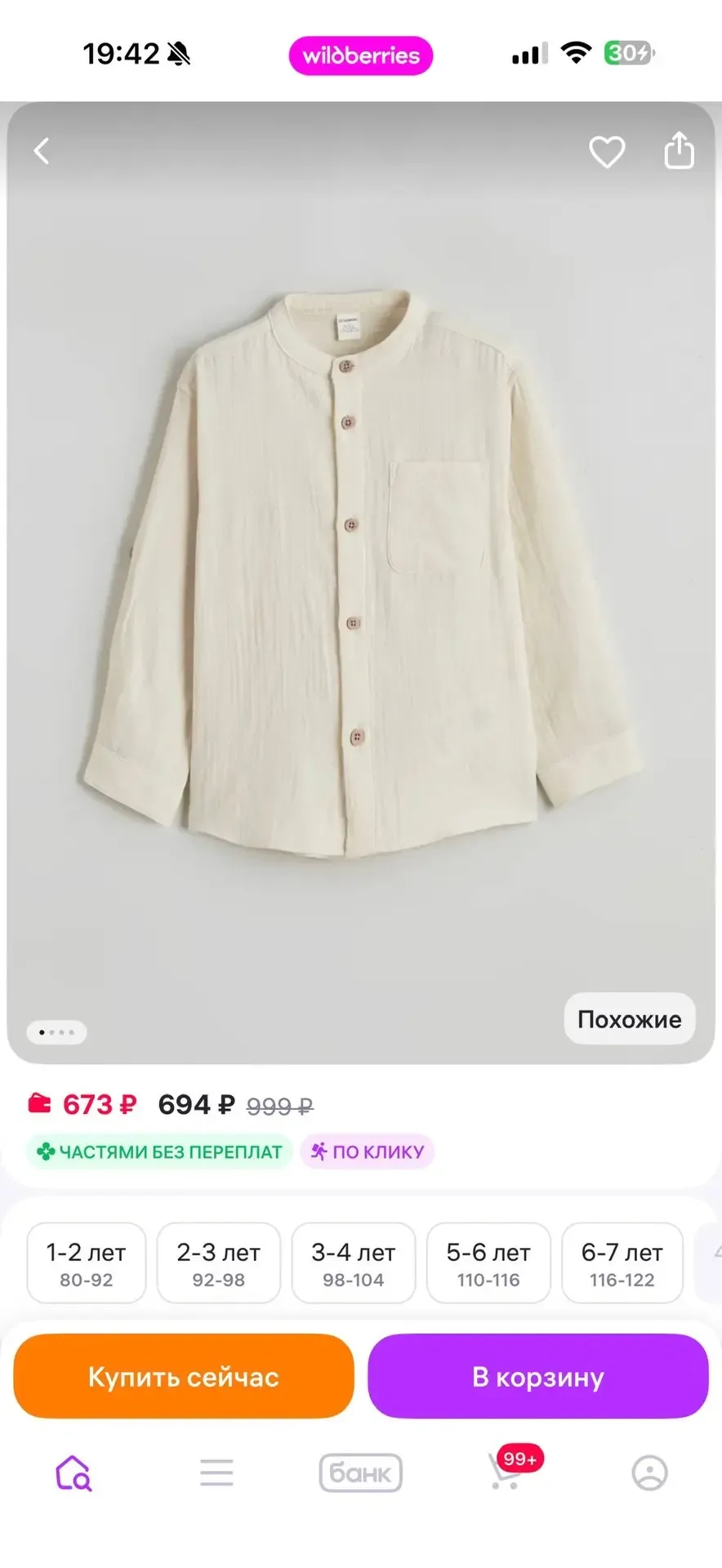The height and width of the screenshot is (1568, 722).
Task: Share this product
Action: click(x=679, y=150)
